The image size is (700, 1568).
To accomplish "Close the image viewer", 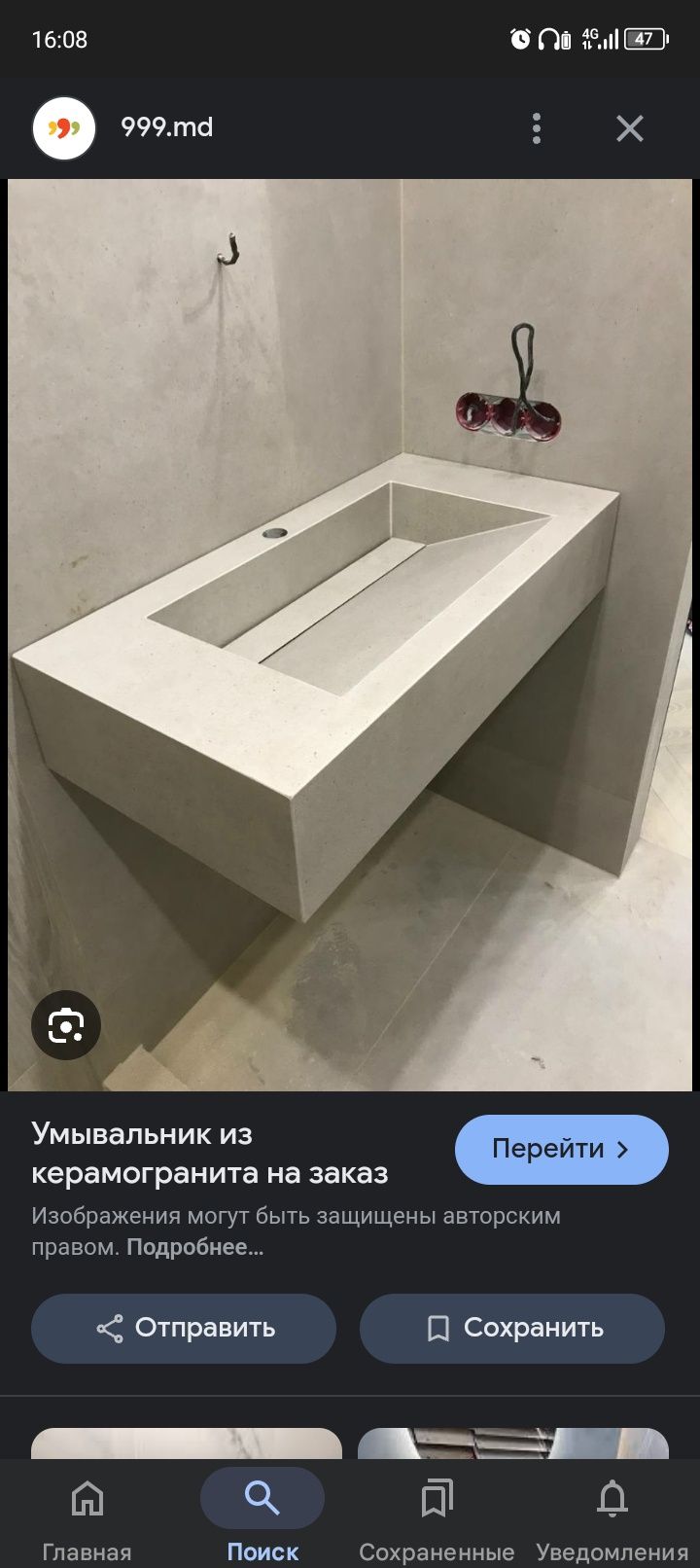I will 629,128.
